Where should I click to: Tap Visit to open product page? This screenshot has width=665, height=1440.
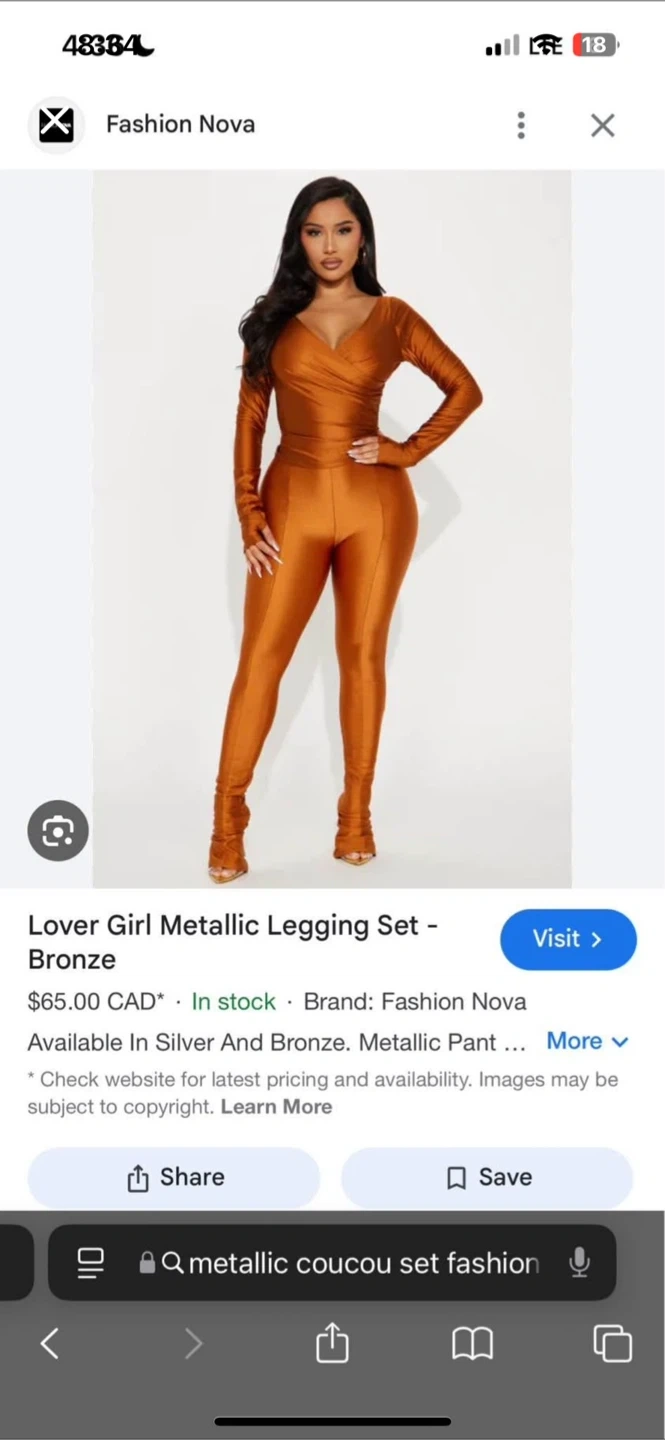coord(568,939)
